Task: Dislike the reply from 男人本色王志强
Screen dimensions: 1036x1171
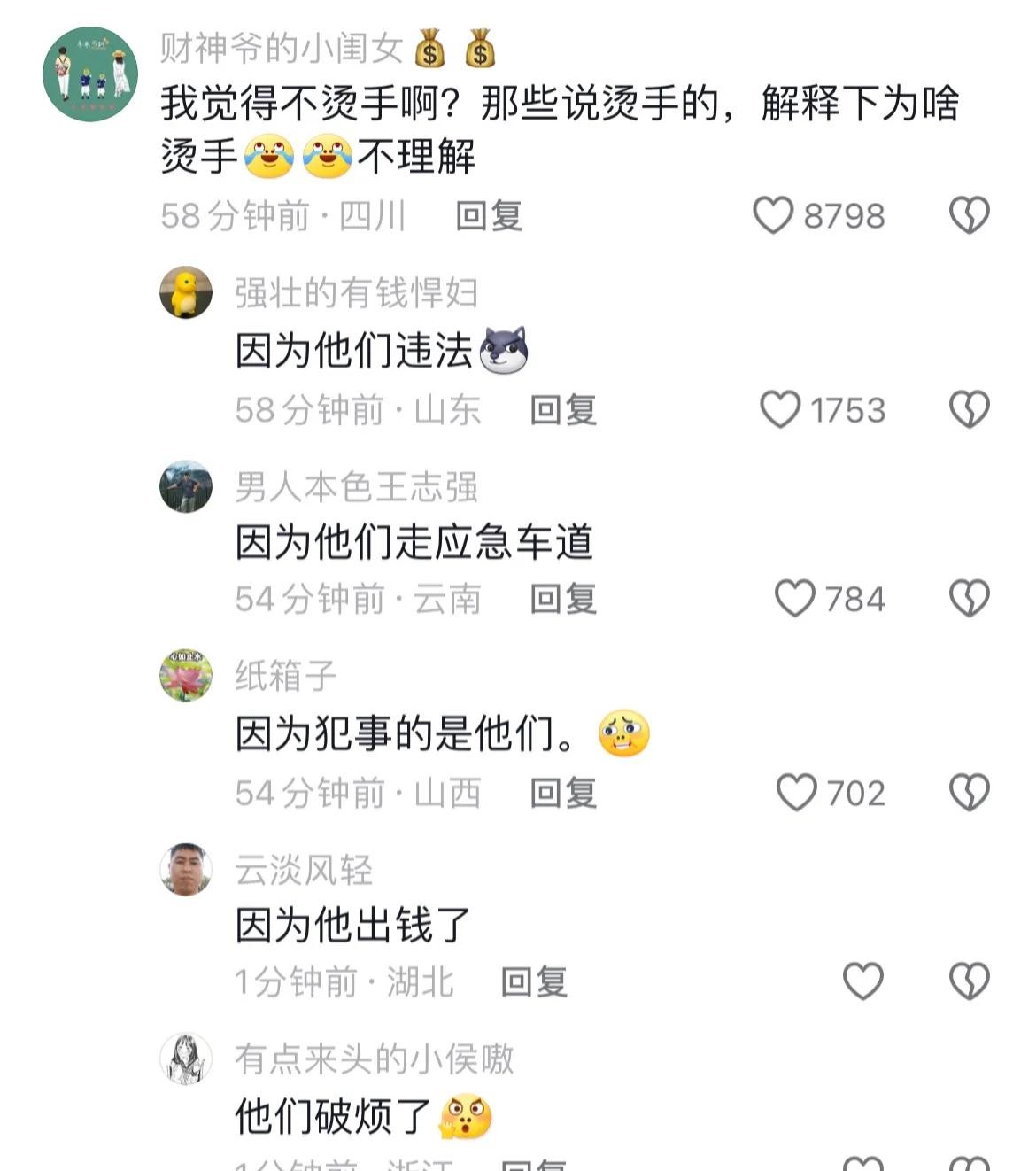Action: 969,599
